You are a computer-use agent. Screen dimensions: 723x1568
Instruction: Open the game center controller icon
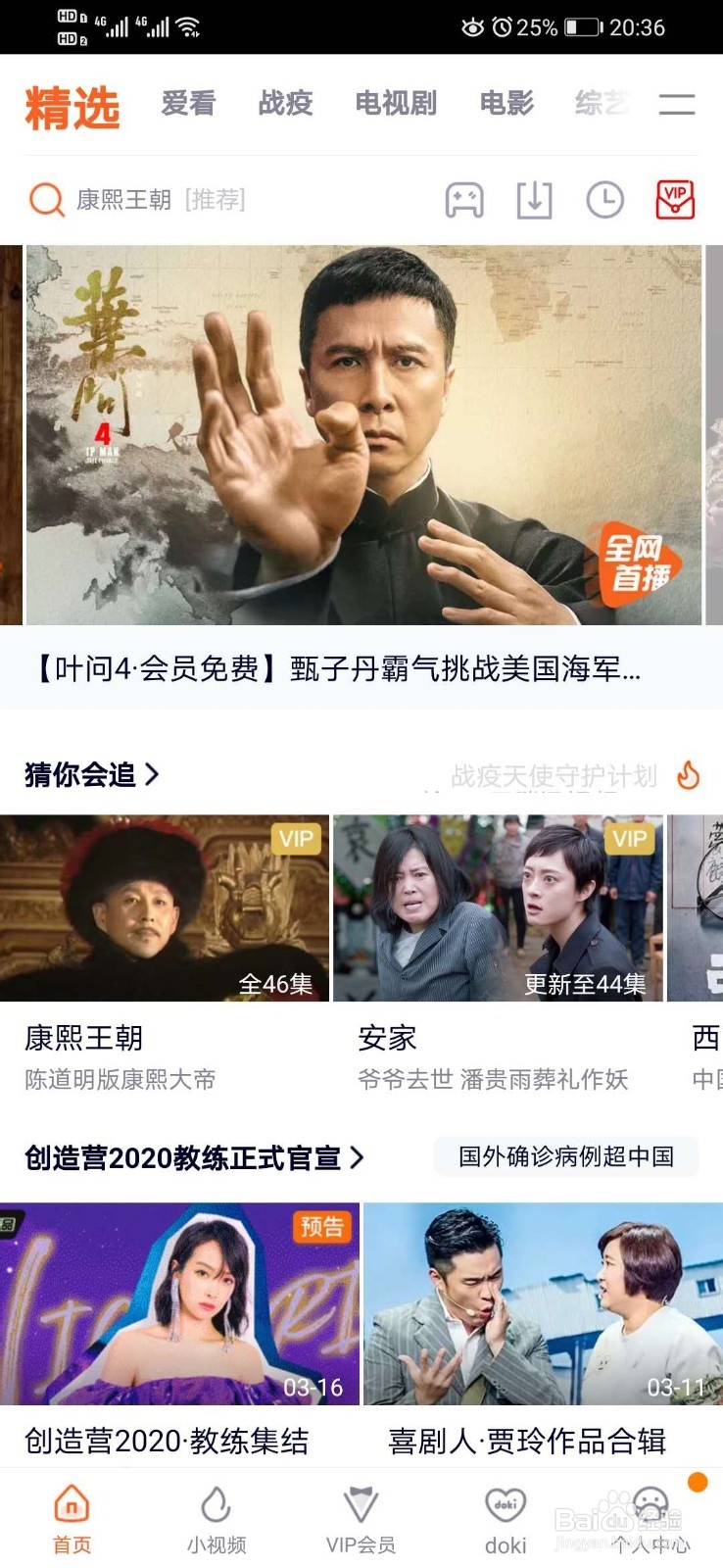click(x=464, y=200)
